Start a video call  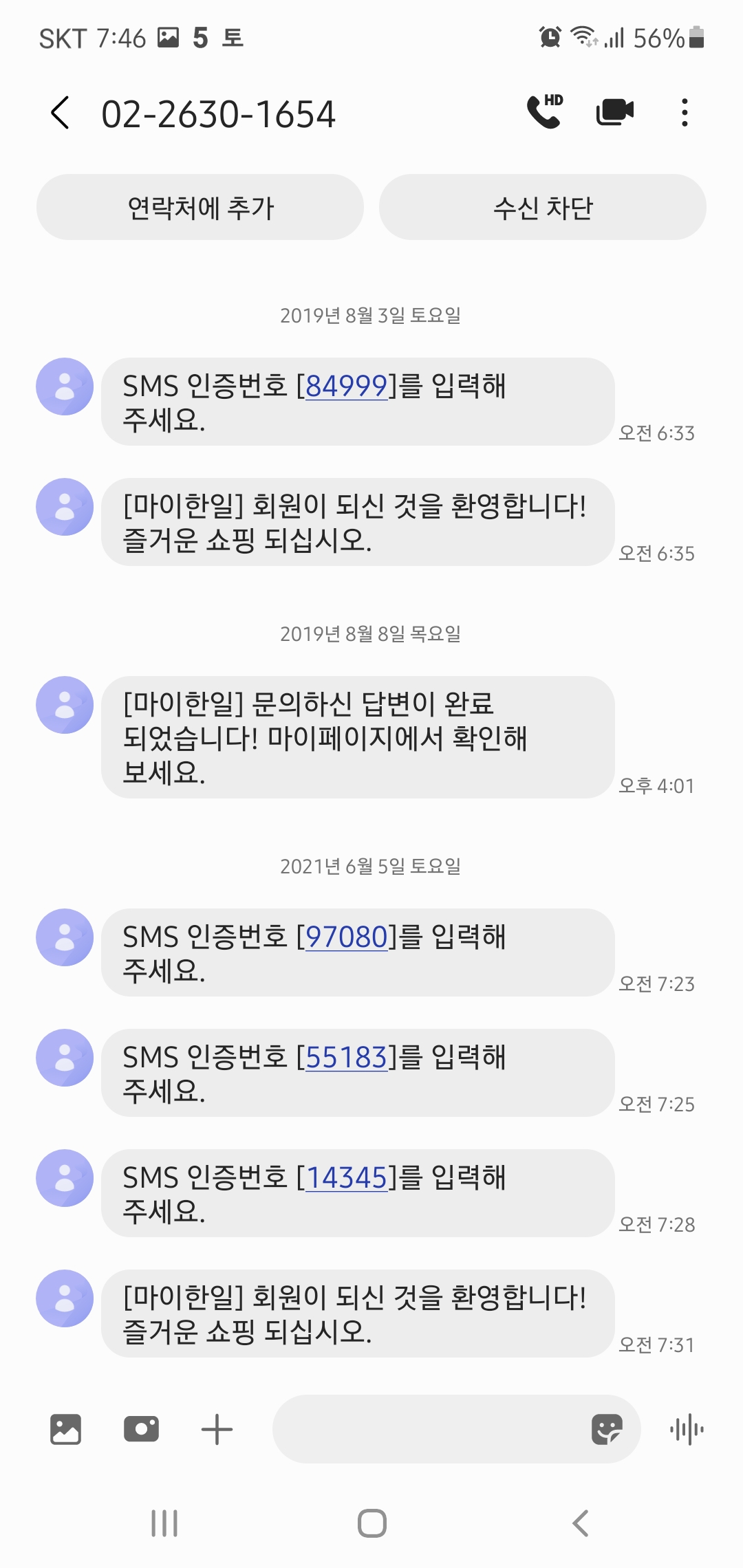tap(614, 112)
